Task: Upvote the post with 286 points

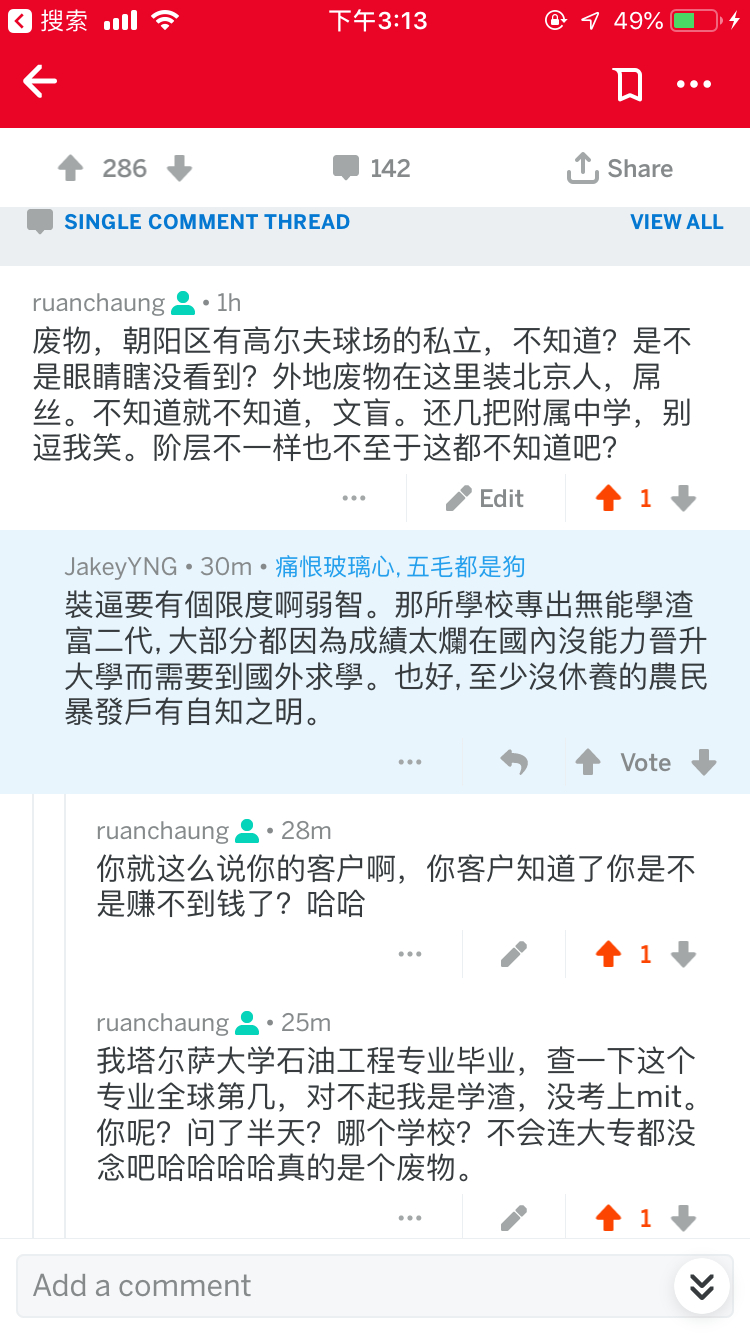Action: 70,168
